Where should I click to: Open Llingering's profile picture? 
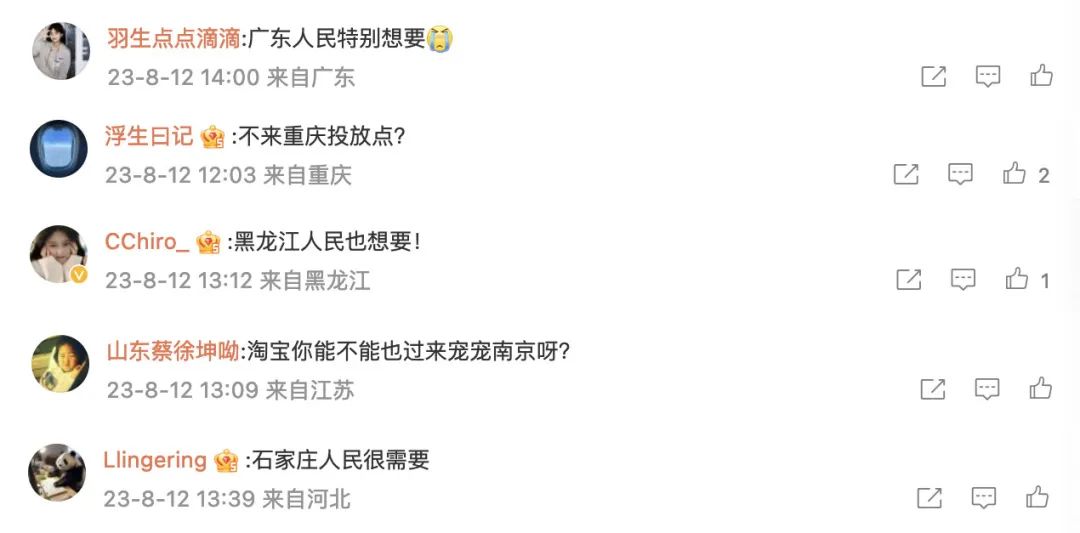click(x=57, y=472)
